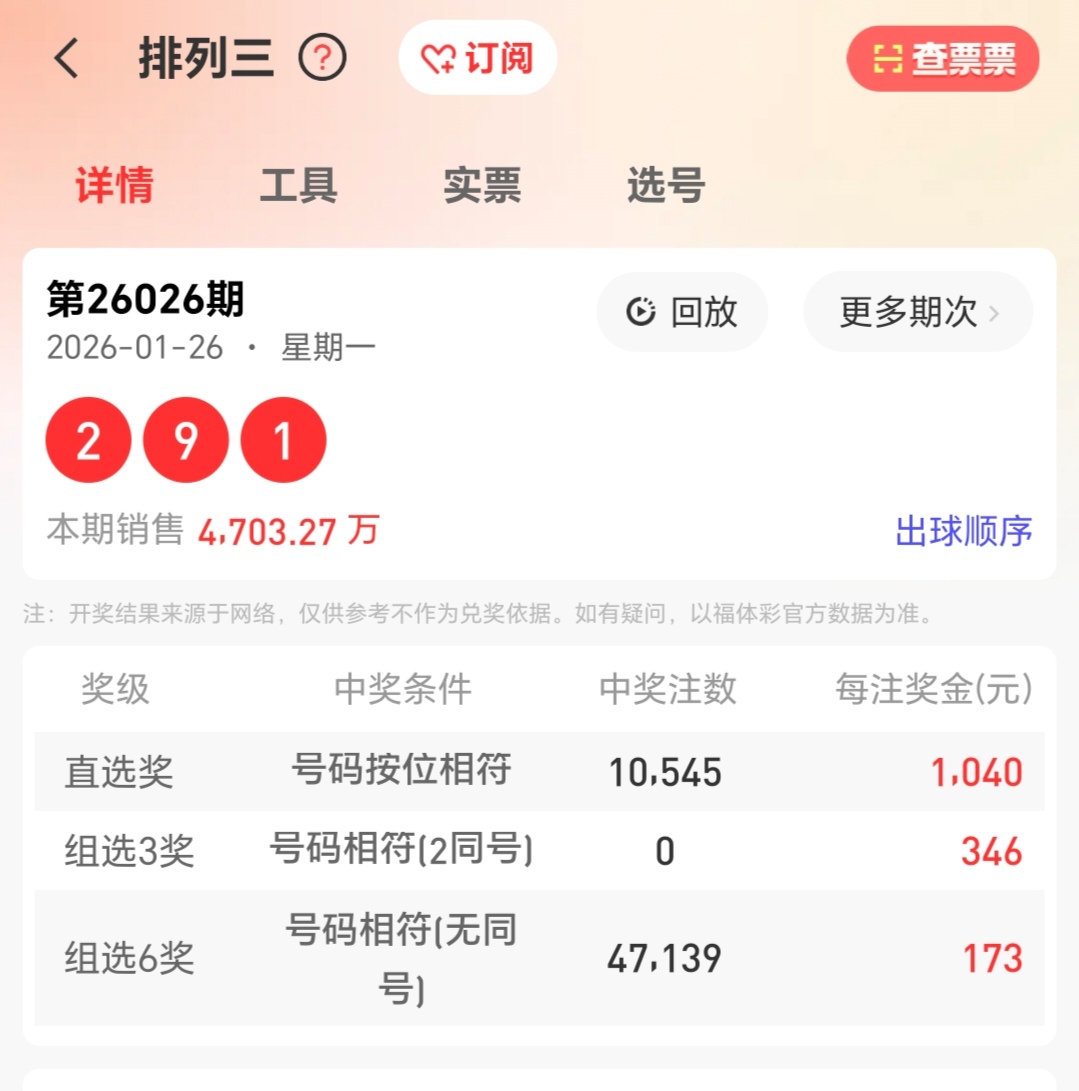1079x1091 pixels.
Task: Switch ball display using 出球顺序 toggle
Action: tap(963, 532)
